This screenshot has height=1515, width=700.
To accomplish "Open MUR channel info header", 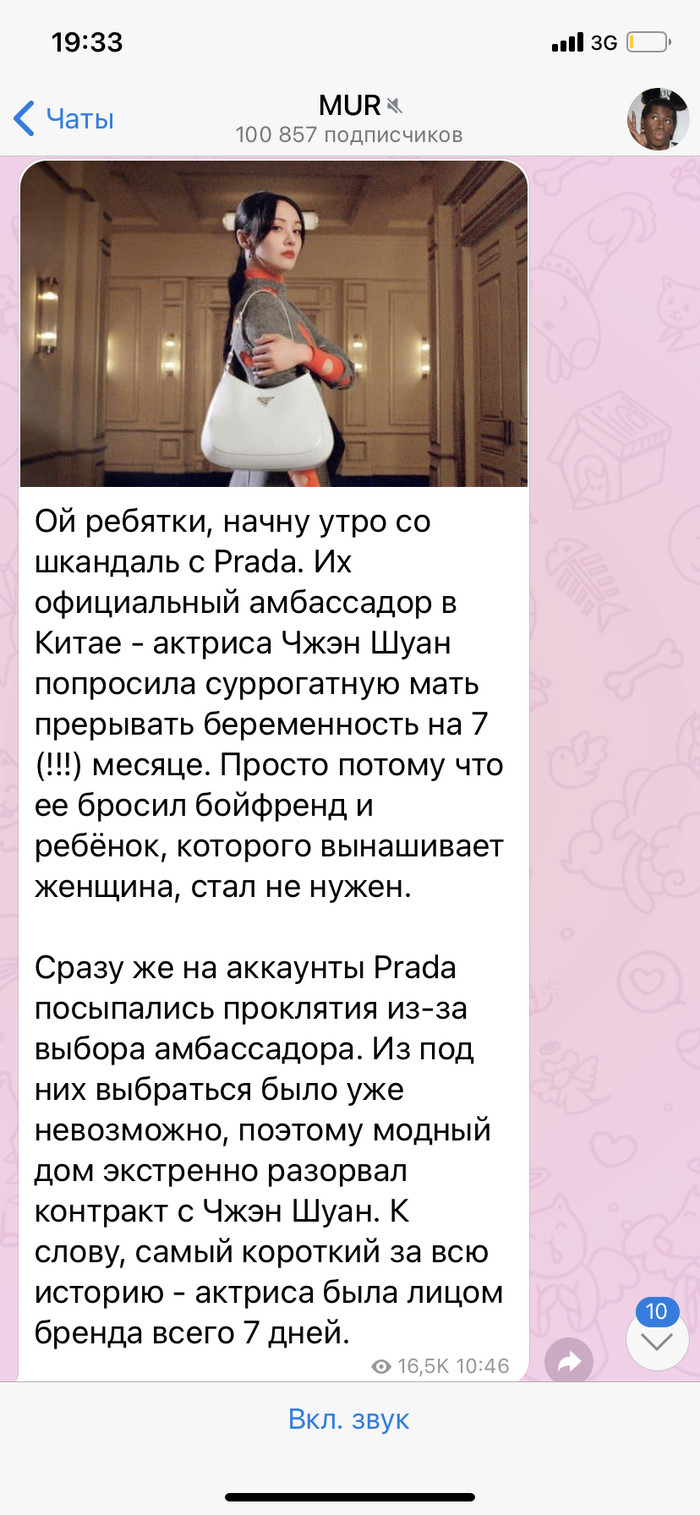I will tap(349, 119).
